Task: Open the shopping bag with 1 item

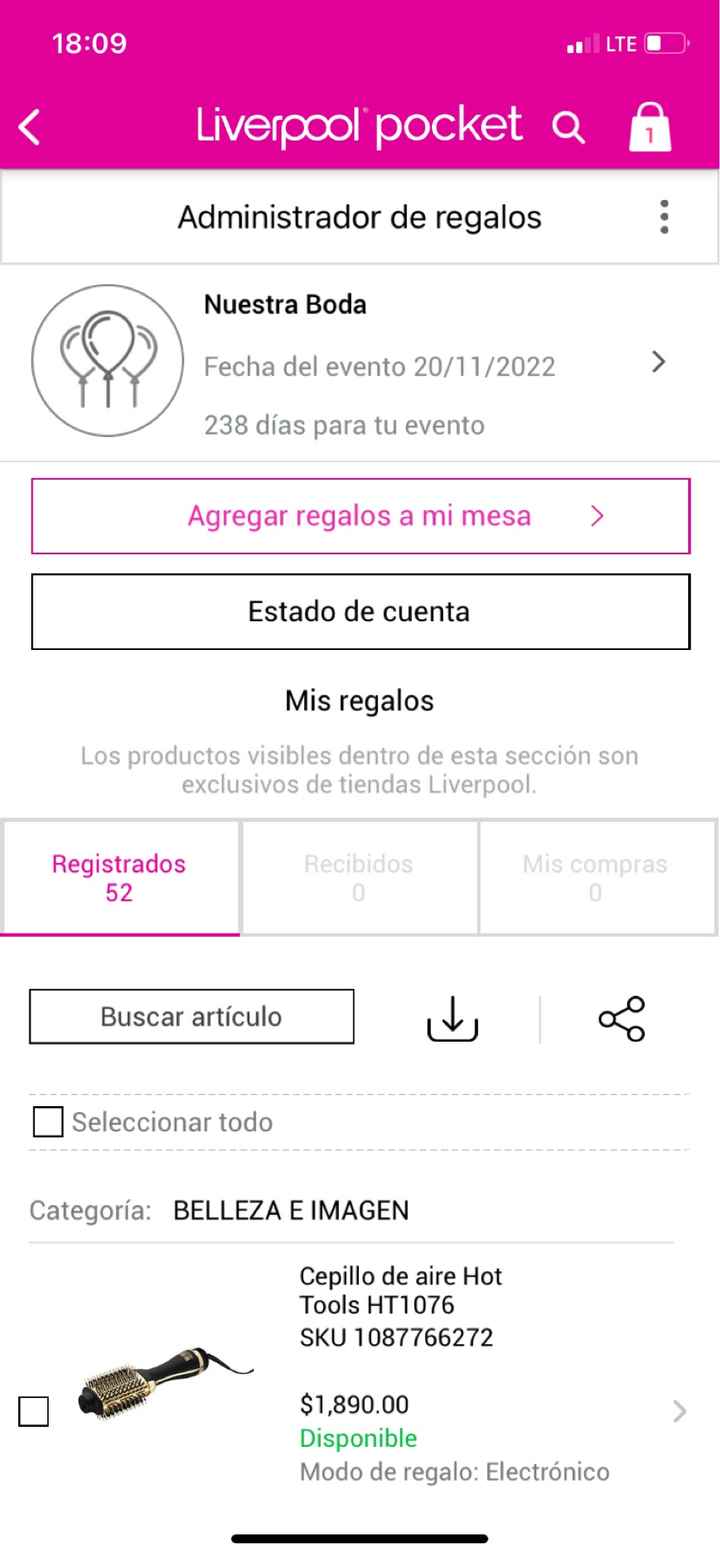Action: point(649,127)
